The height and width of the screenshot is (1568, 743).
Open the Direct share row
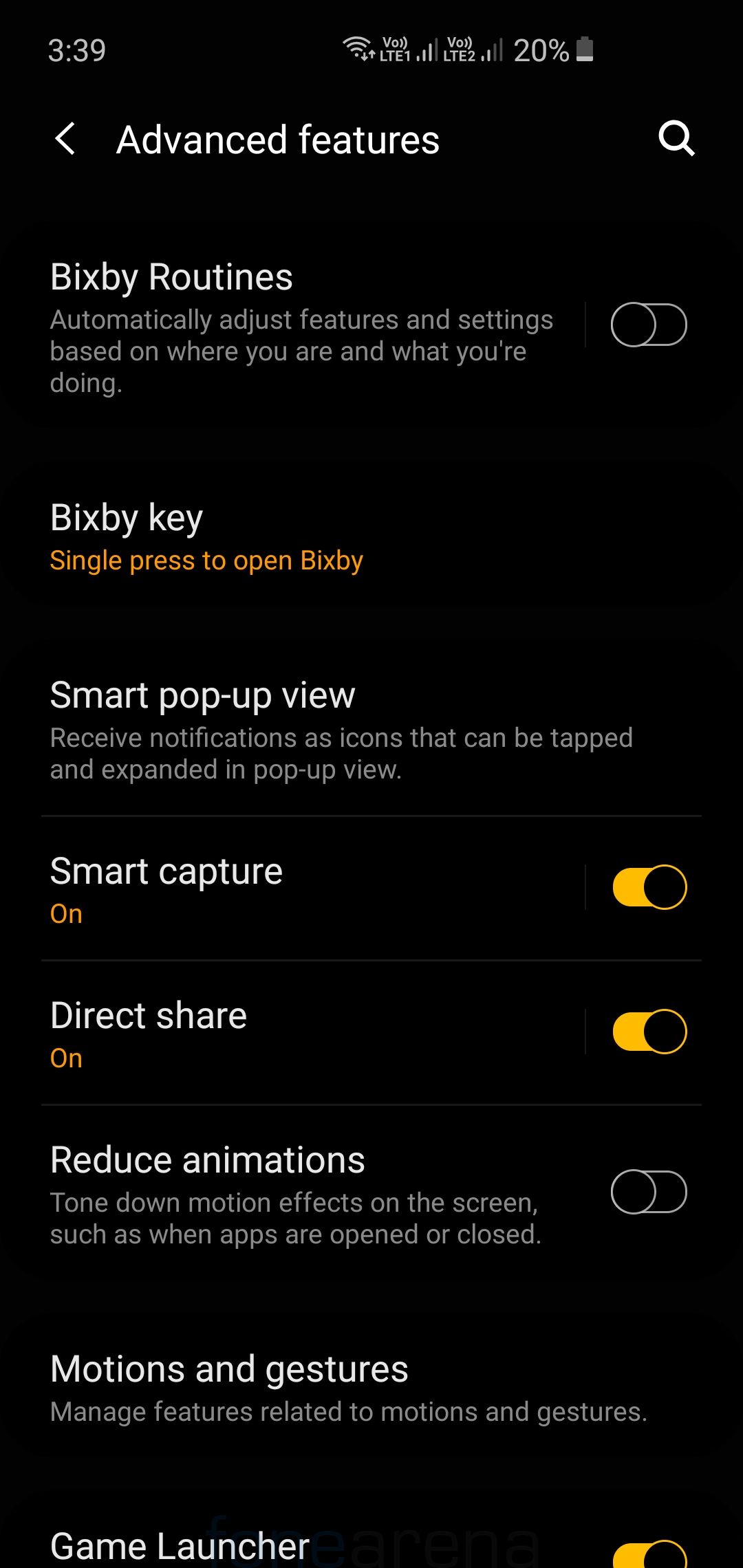(303, 1033)
